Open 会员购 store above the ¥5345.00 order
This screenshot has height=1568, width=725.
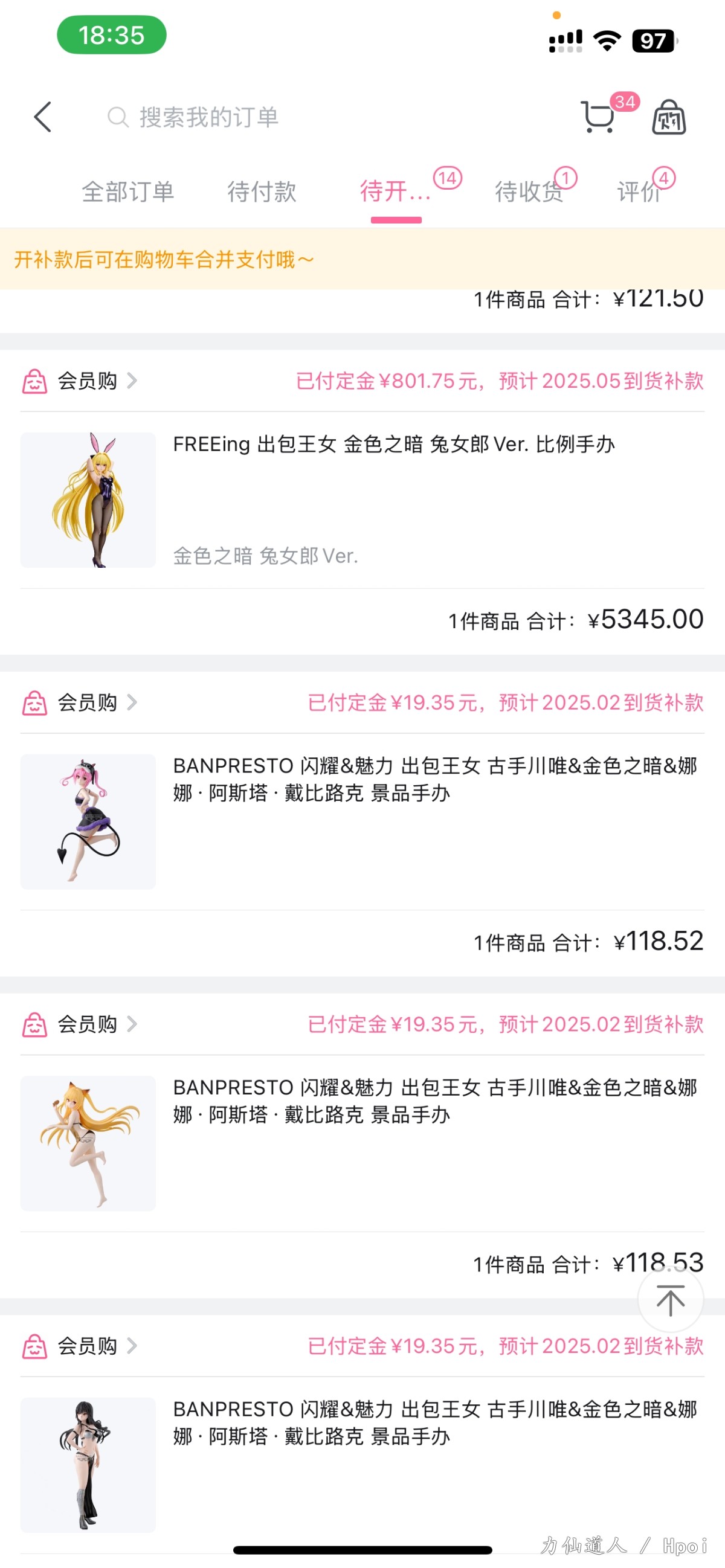point(86,381)
